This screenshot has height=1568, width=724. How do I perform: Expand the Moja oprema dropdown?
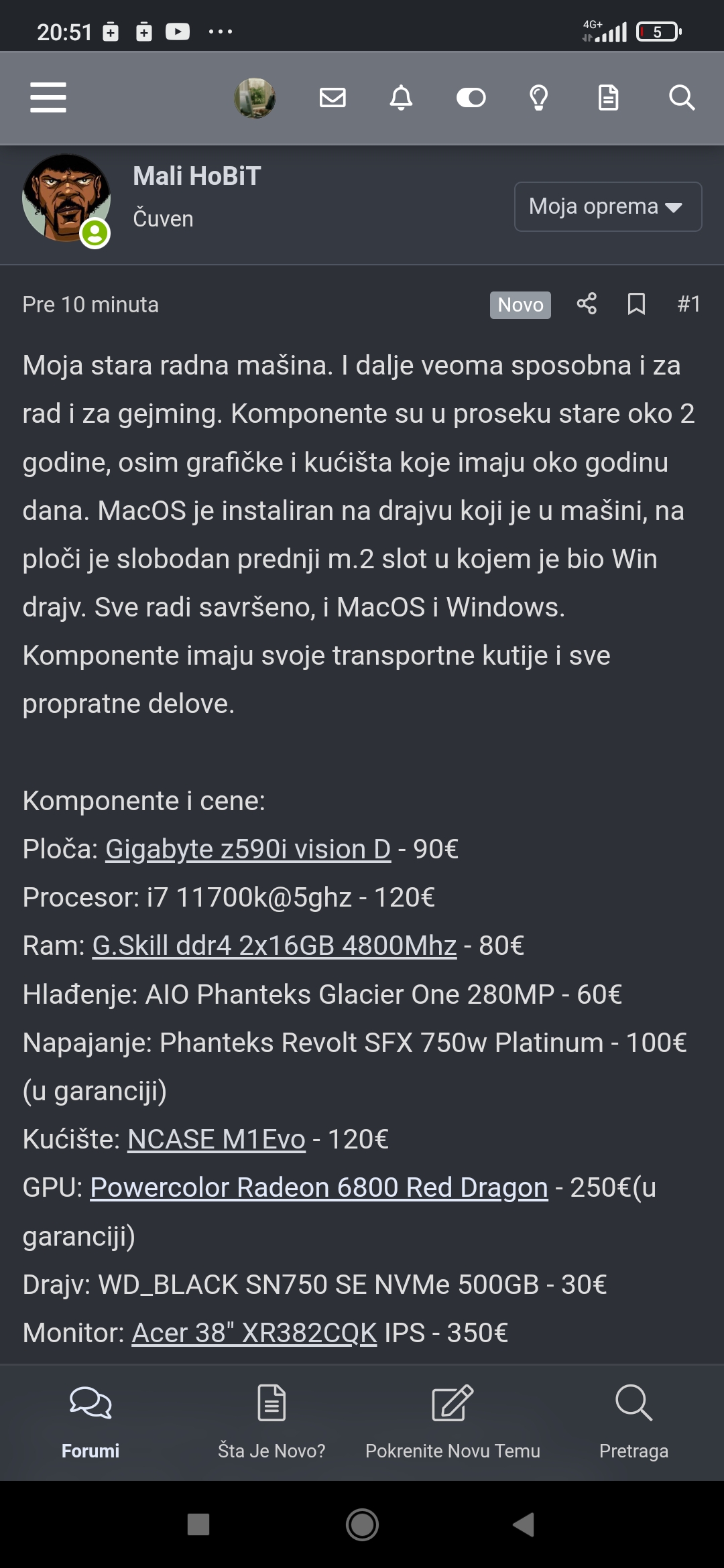[x=607, y=206]
